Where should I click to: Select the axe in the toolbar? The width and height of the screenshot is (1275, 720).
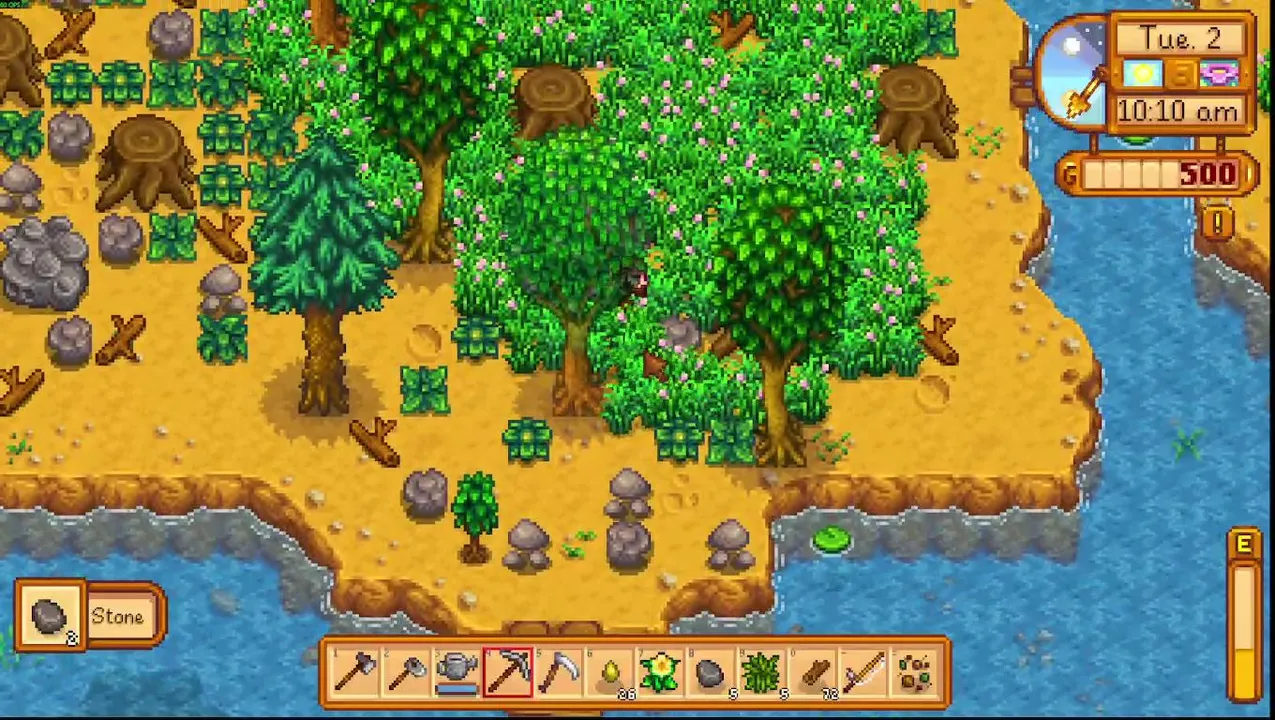(354, 672)
